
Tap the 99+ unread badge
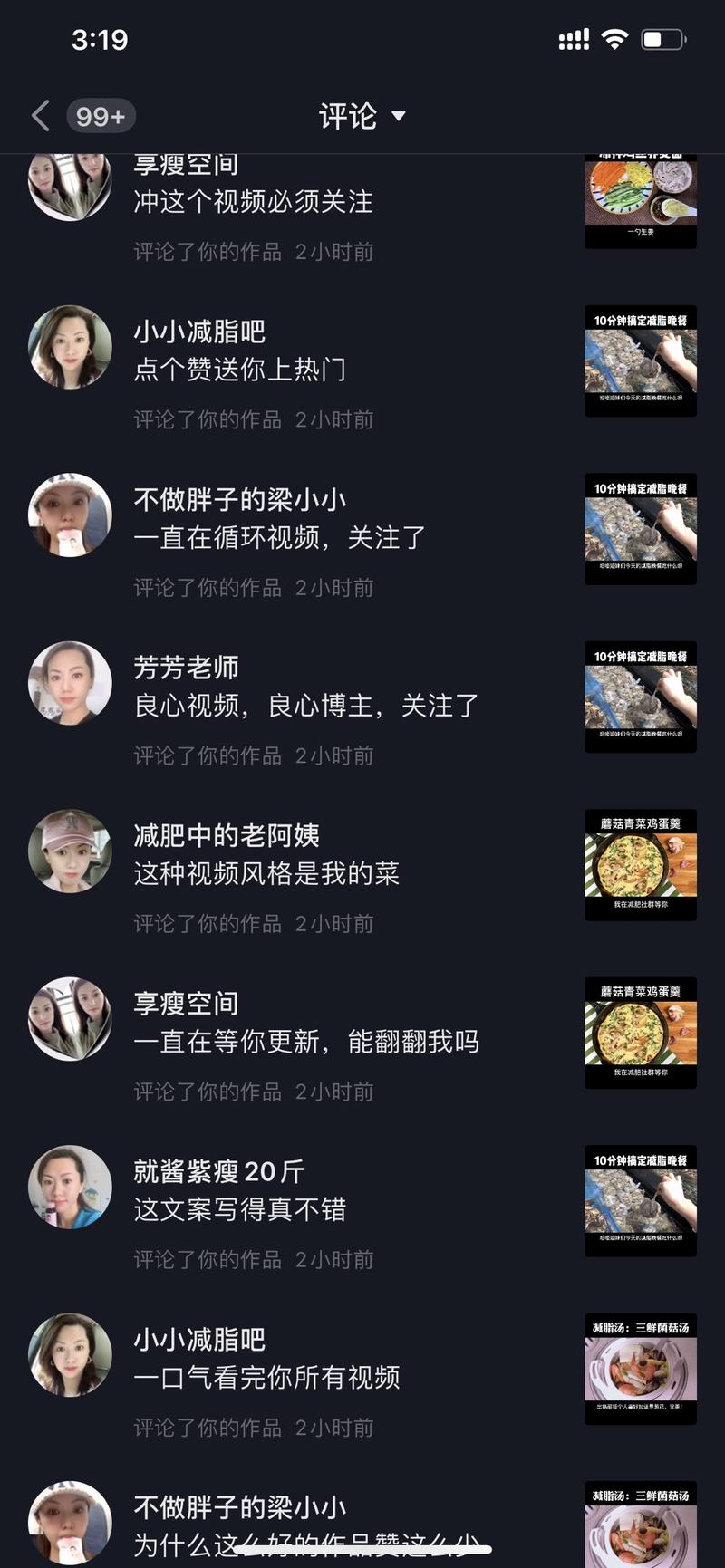pyautogui.click(x=101, y=116)
